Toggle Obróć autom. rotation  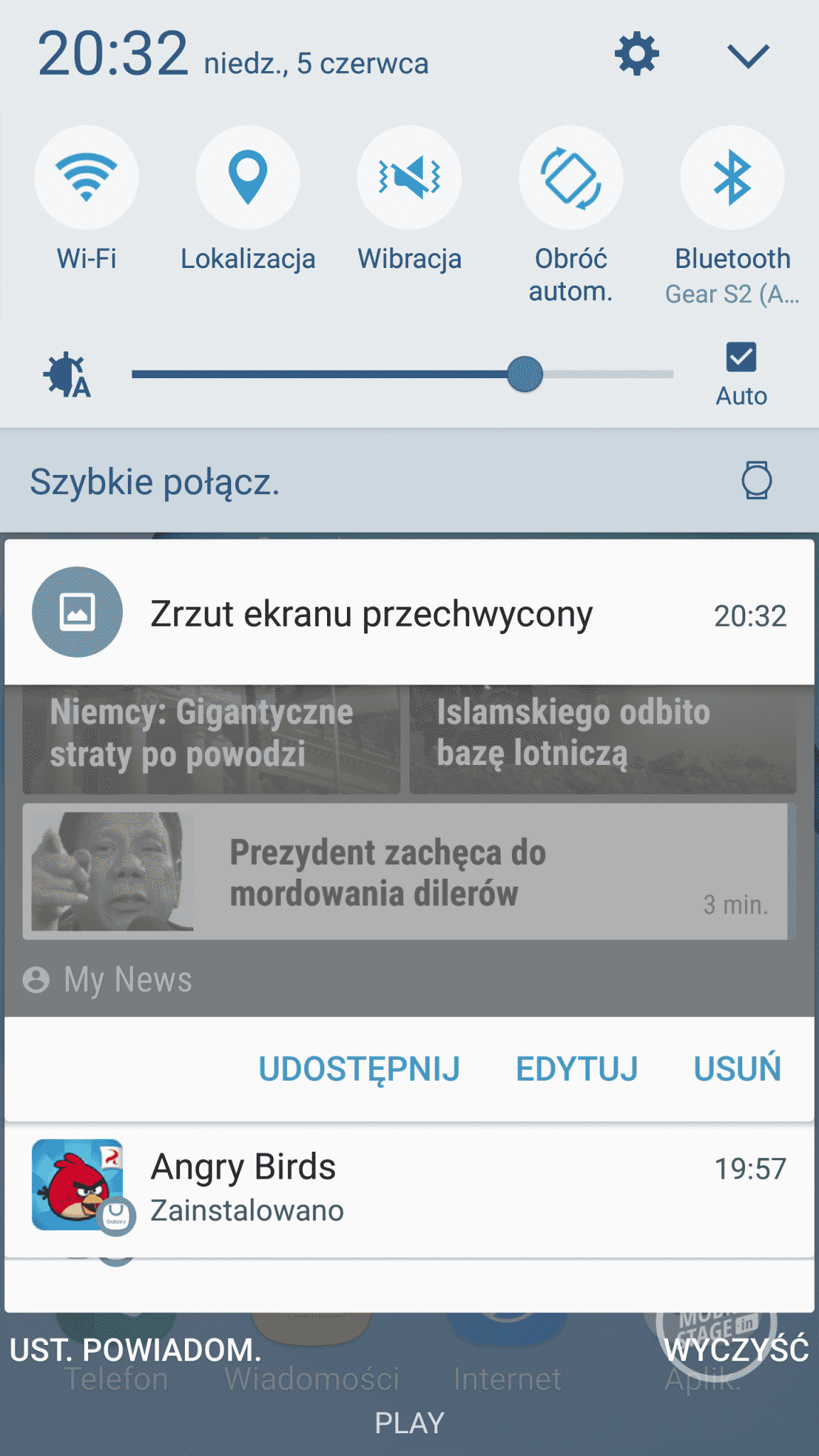pyautogui.click(x=570, y=178)
